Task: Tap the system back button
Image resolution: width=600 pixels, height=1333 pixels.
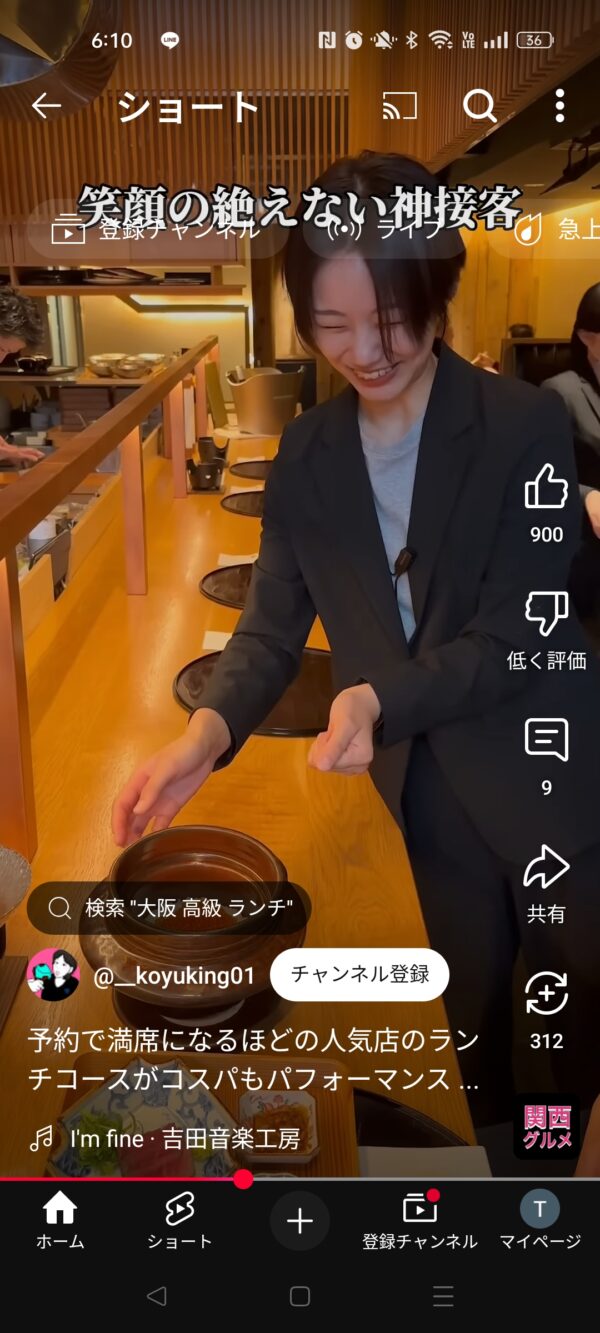Action: [156, 1297]
